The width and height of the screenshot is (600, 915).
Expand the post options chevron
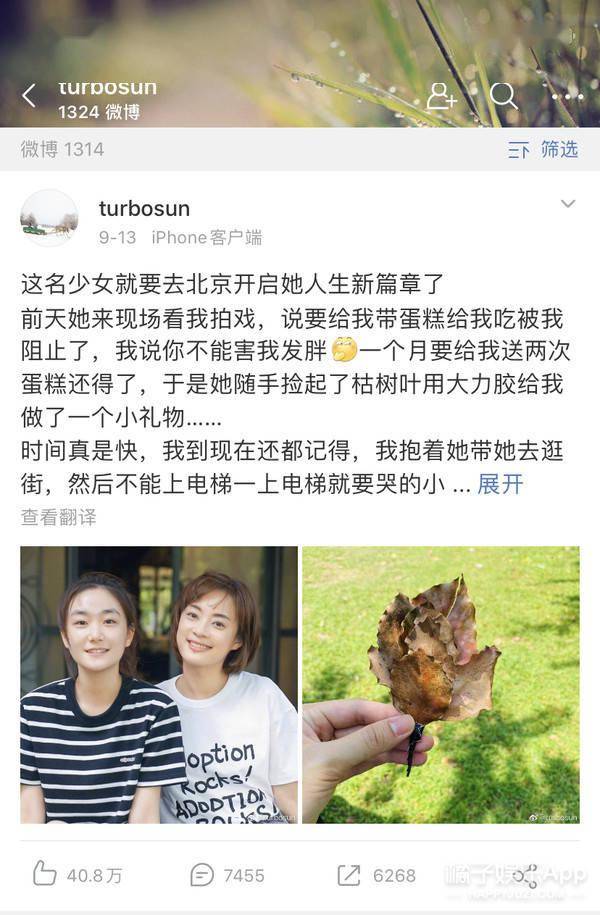point(568,204)
